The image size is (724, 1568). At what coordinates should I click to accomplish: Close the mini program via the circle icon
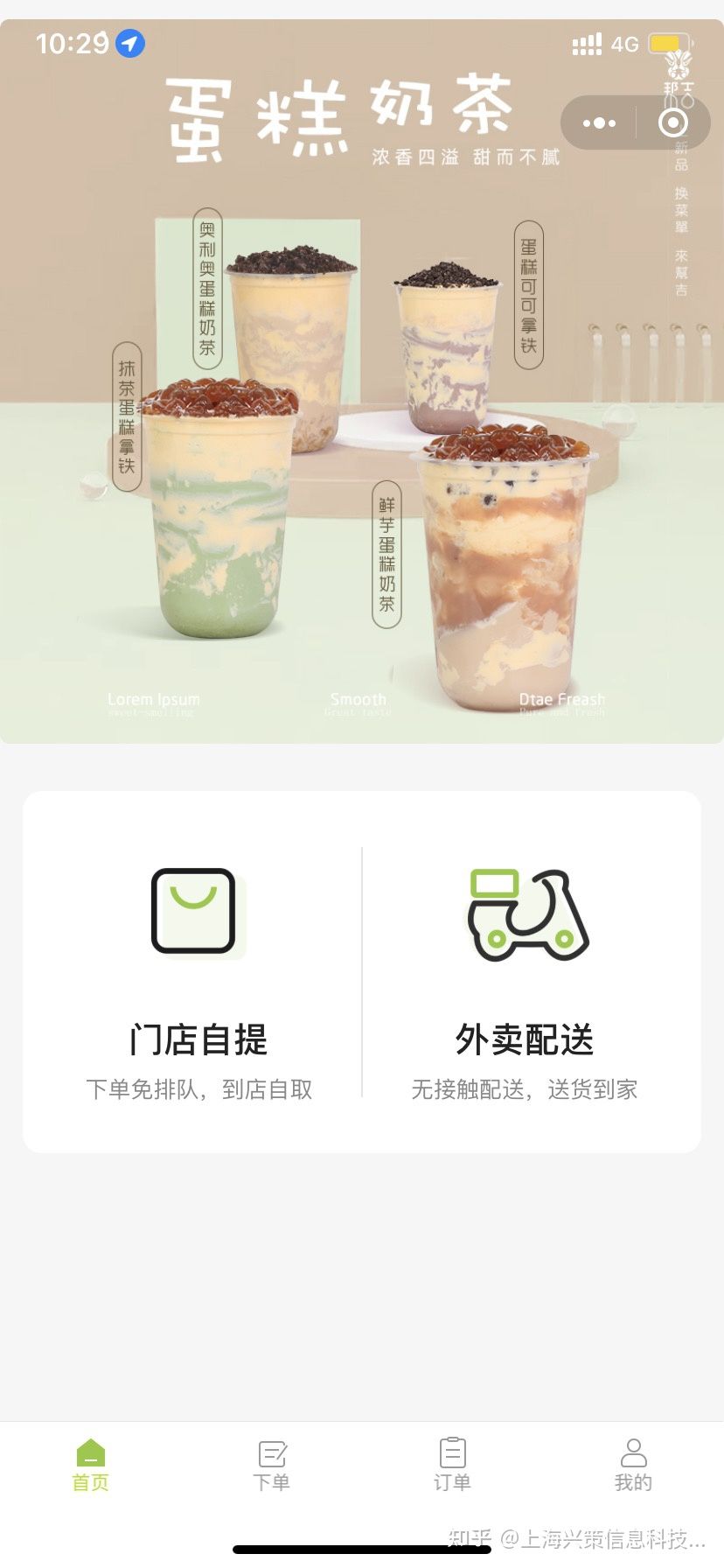tap(672, 123)
